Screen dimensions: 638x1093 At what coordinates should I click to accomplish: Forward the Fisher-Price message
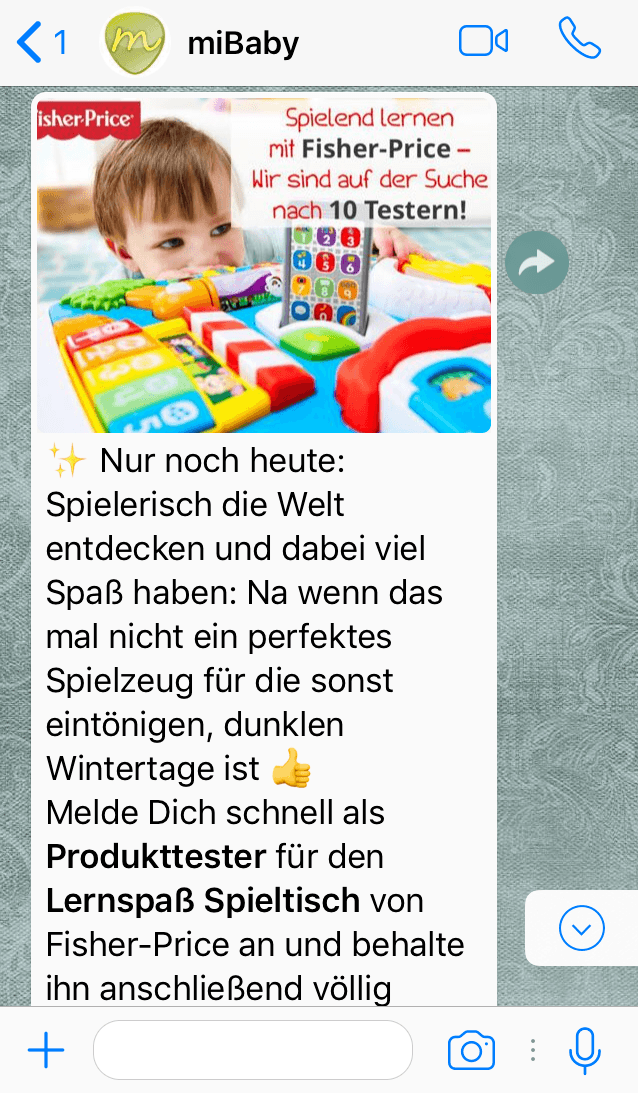point(537,263)
